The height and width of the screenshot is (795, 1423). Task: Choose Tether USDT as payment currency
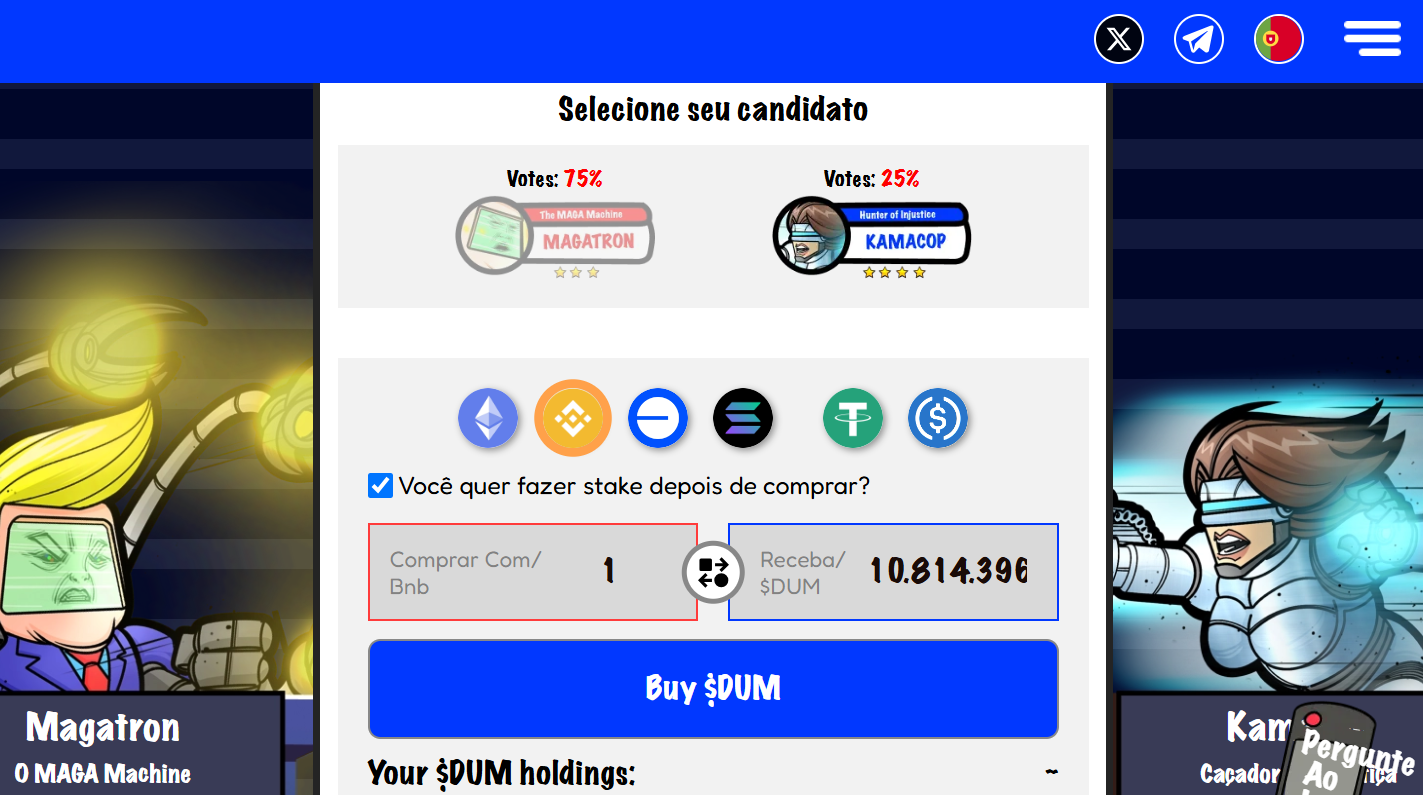[853, 418]
